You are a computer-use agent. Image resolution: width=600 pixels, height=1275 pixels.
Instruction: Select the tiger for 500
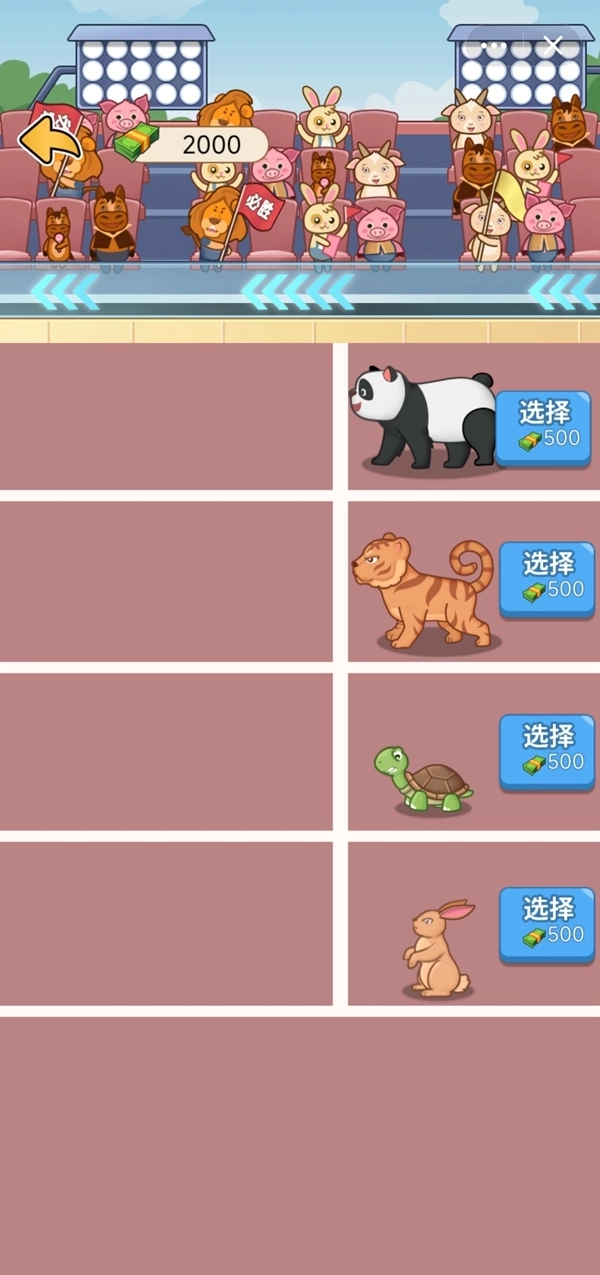pos(547,578)
